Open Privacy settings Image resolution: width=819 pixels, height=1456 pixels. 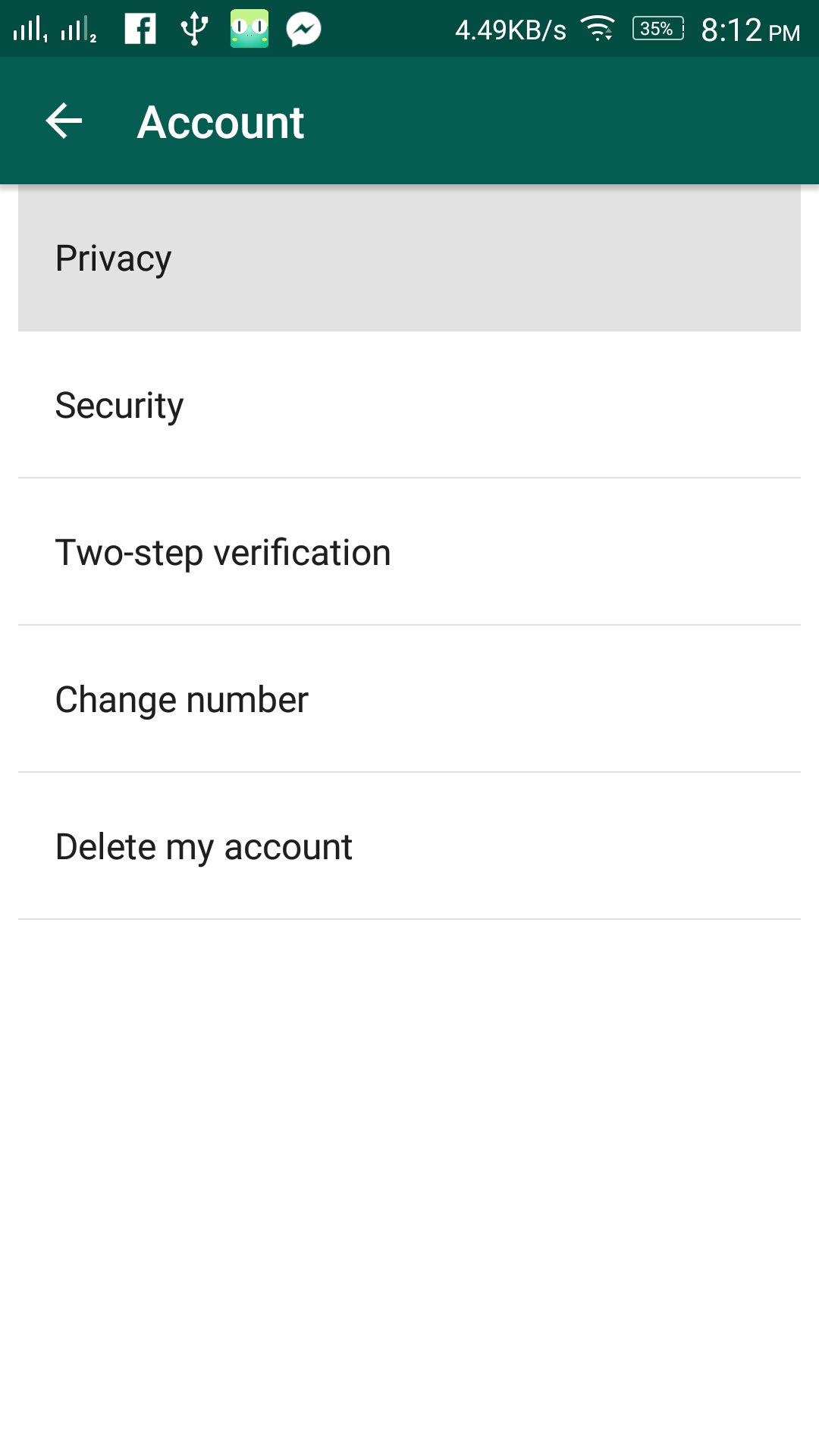tap(409, 258)
